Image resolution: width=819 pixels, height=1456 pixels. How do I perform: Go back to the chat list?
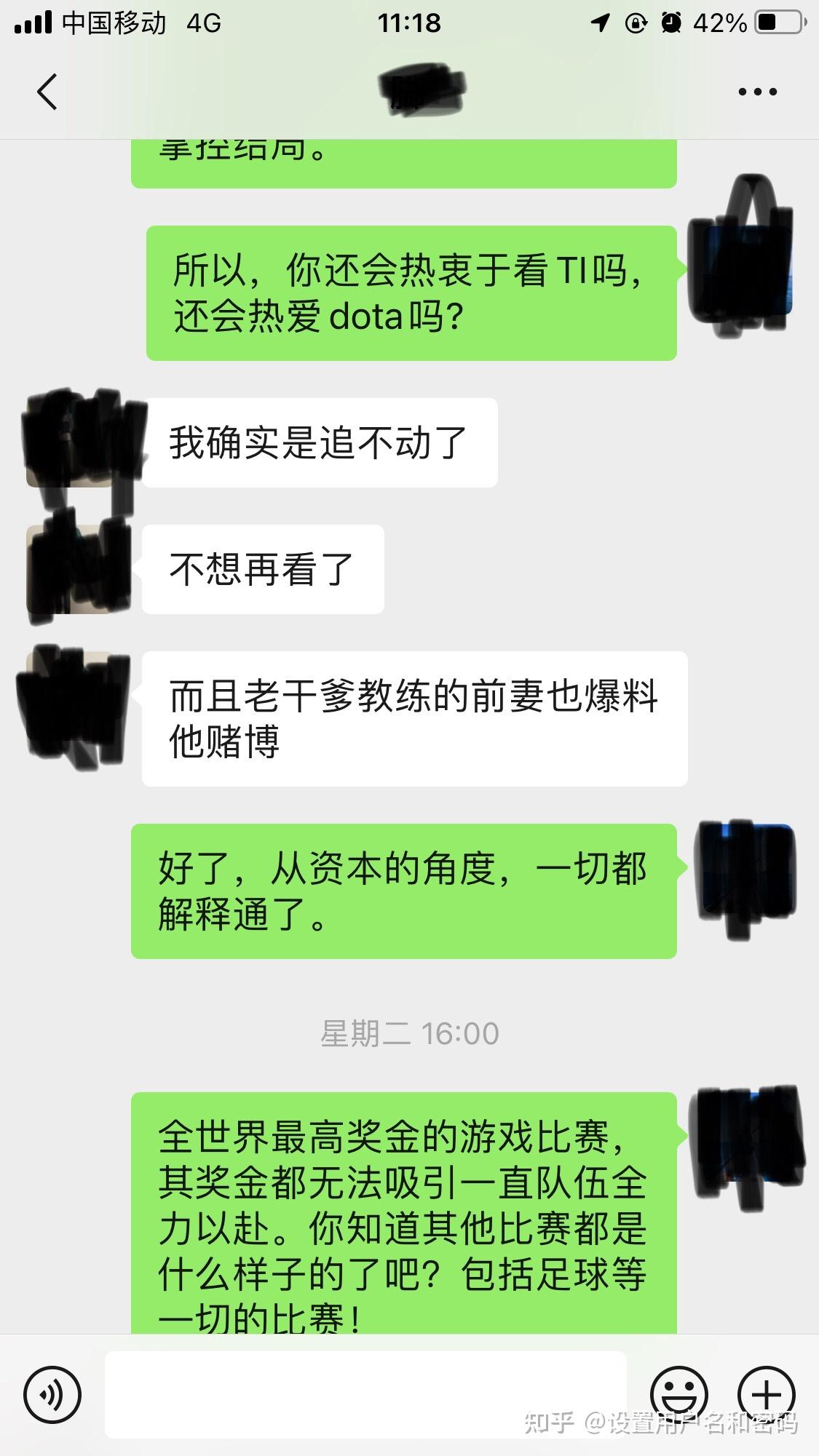point(47,92)
